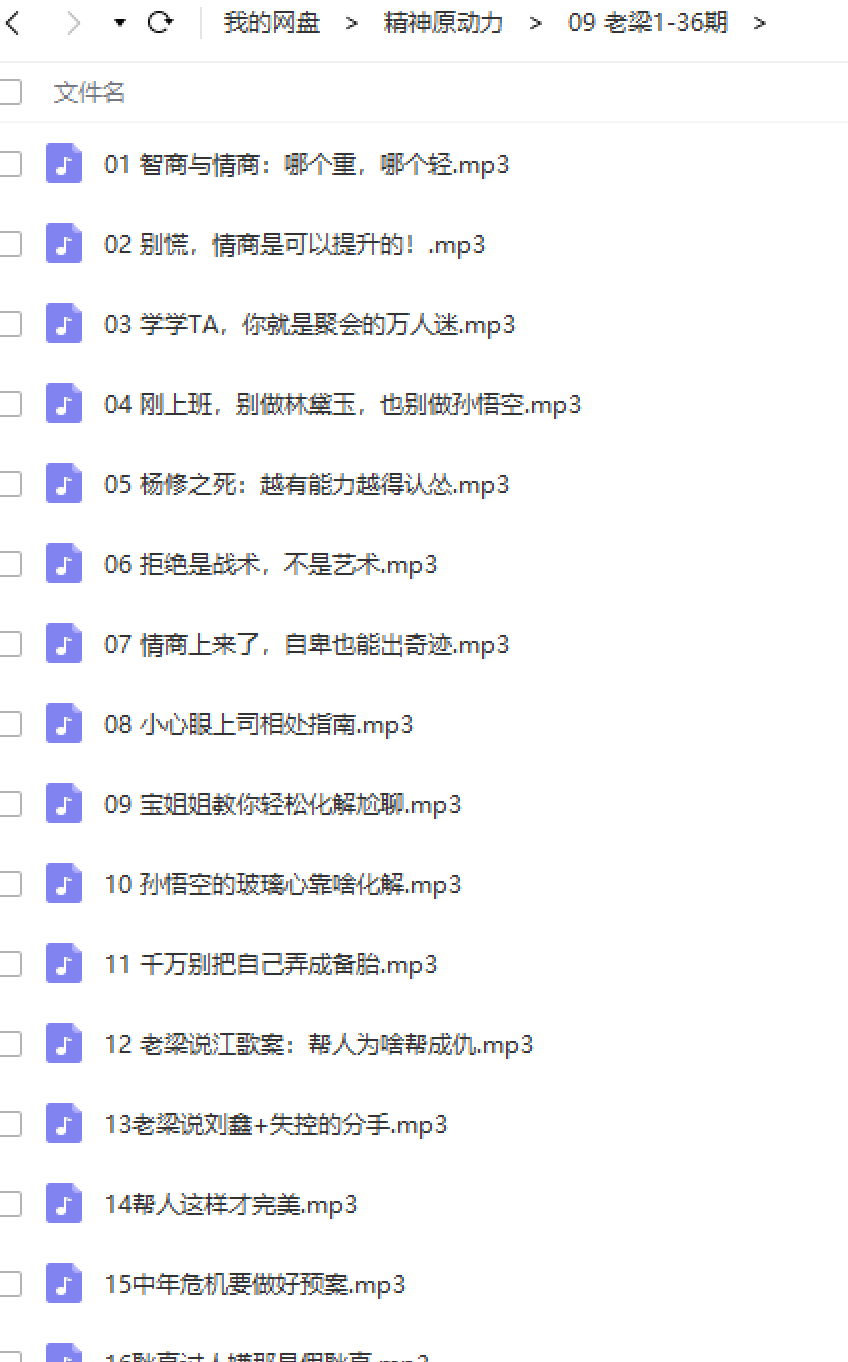
Task: Go back with the left arrow
Action: (x=11, y=23)
